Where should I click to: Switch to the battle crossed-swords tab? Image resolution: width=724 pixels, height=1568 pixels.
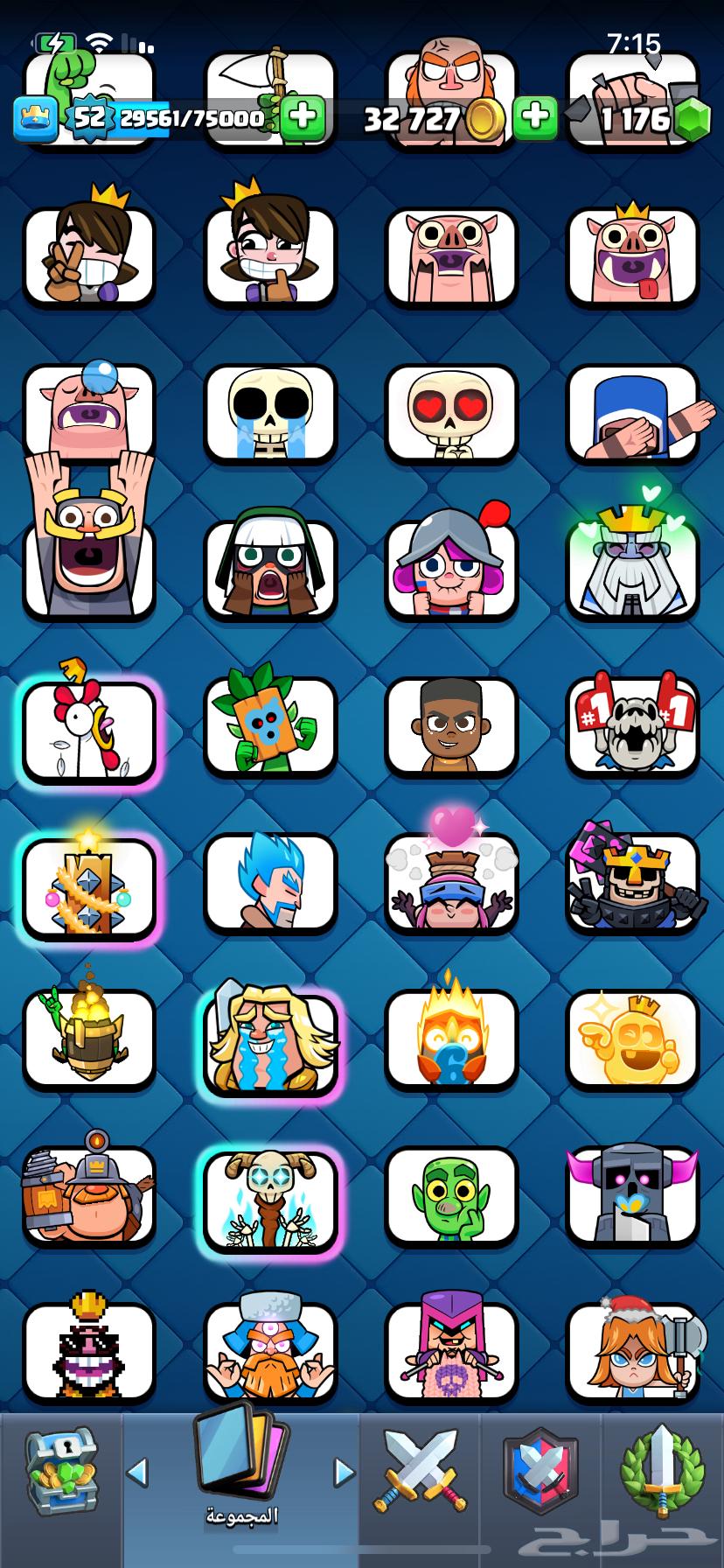click(x=420, y=1472)
